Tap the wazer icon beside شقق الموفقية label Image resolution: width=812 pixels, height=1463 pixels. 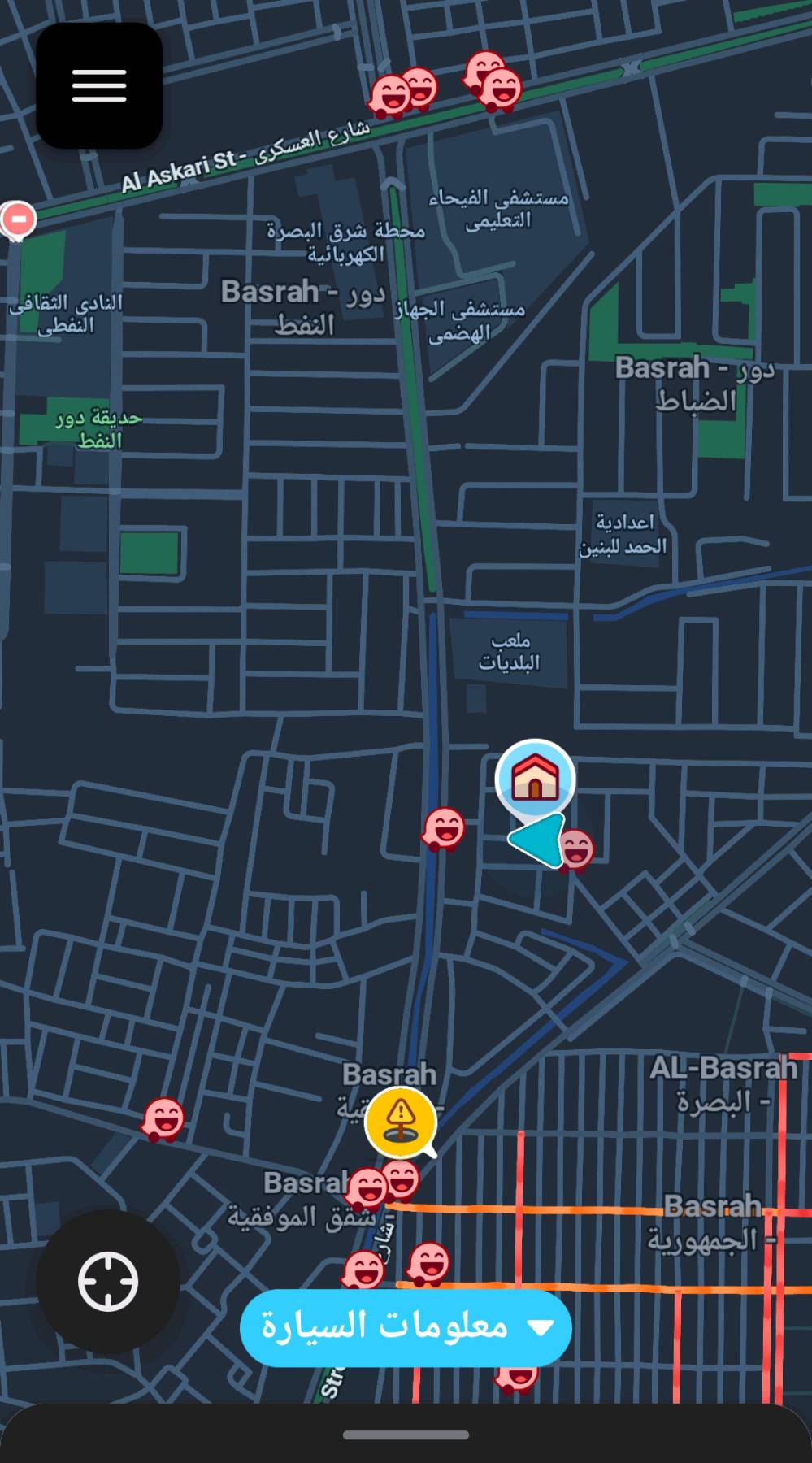tap(367, 1188)
